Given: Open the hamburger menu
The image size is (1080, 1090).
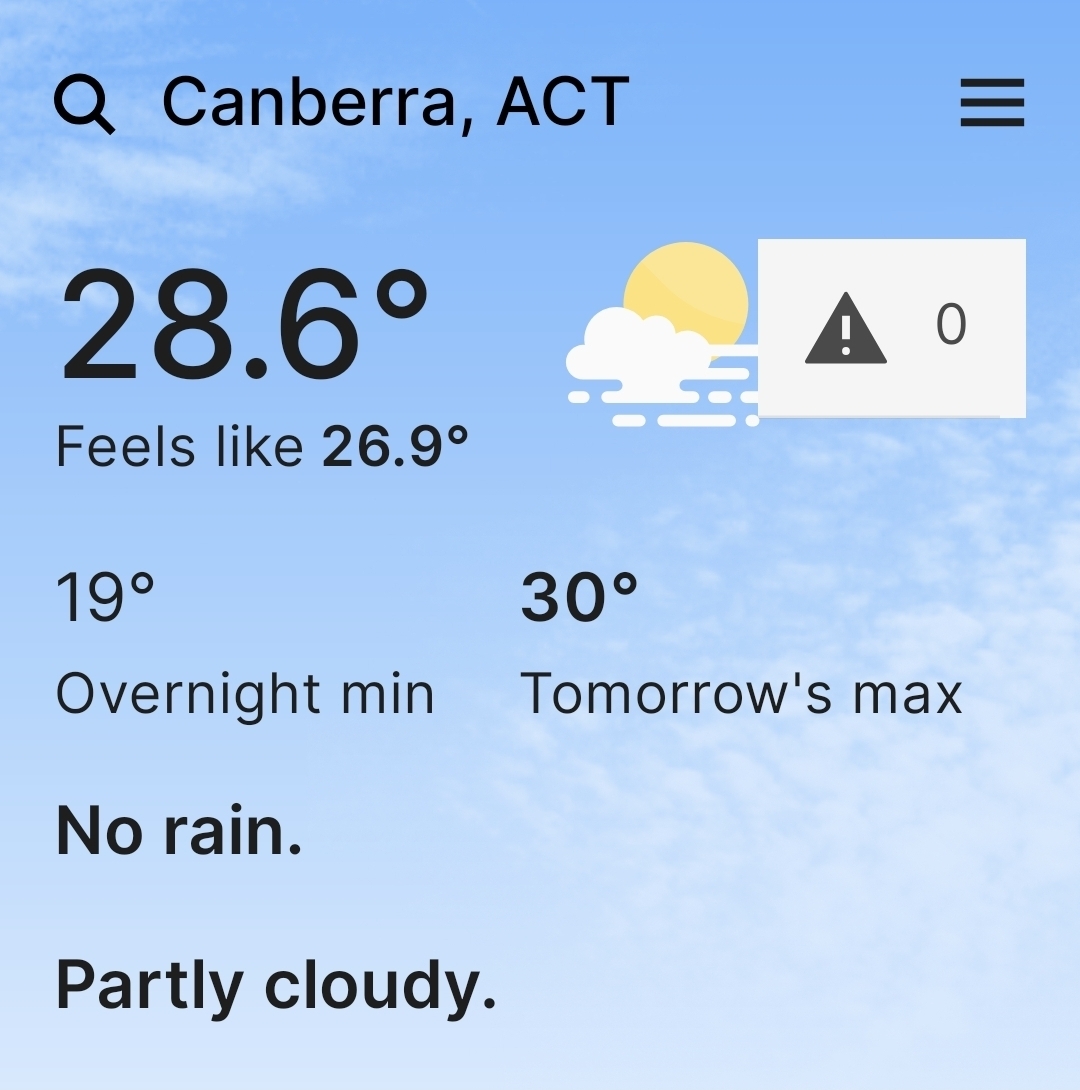Looking at the screenshot, I should pos(992,103).
